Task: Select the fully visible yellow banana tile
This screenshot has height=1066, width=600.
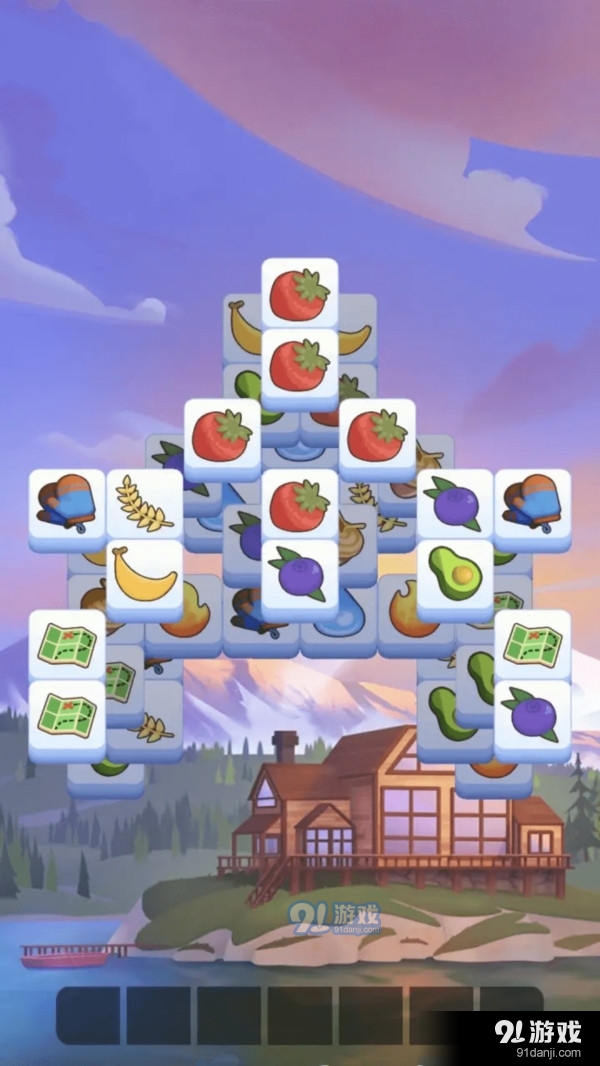Action: coord(145,574)
